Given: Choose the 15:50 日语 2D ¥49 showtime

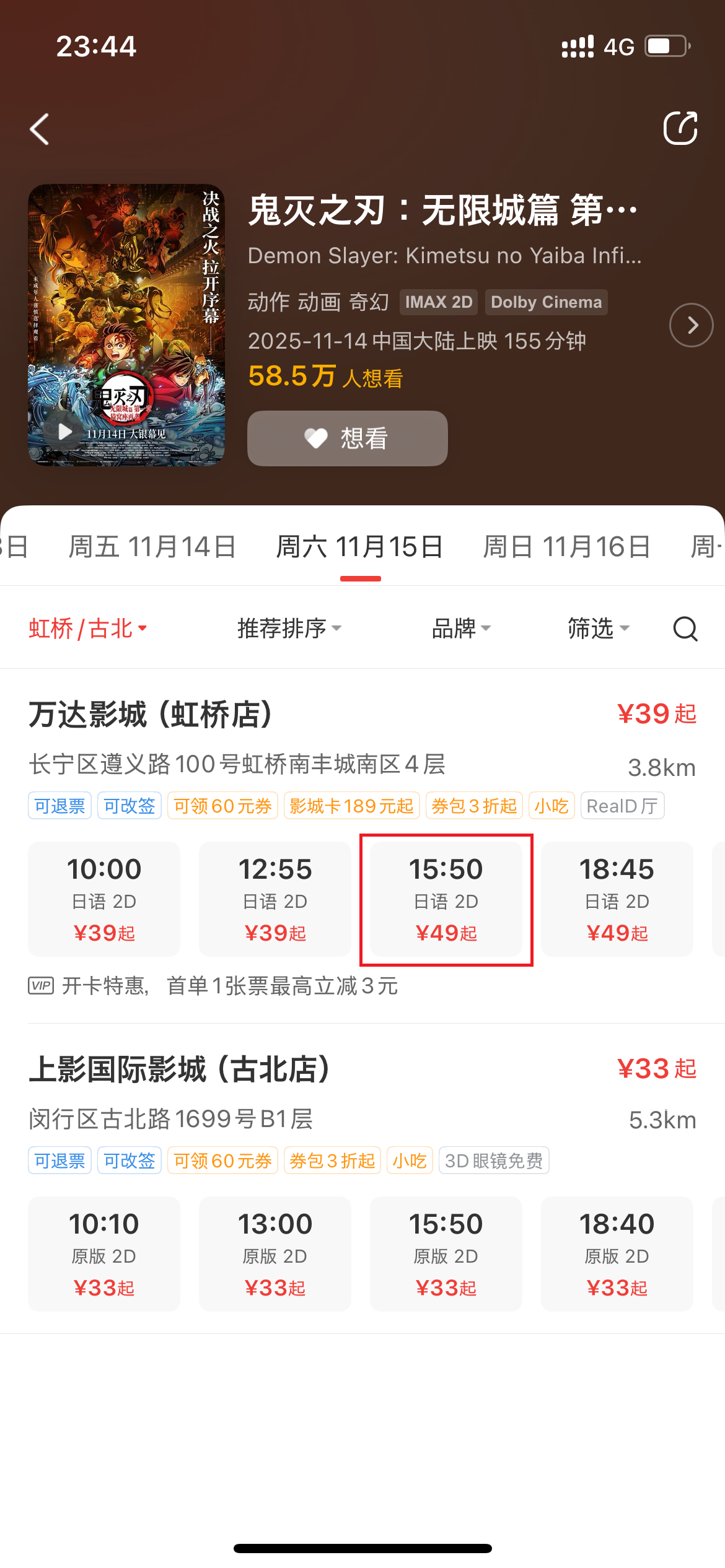Looking at the screenshot, I should click(x=446, y=899).
